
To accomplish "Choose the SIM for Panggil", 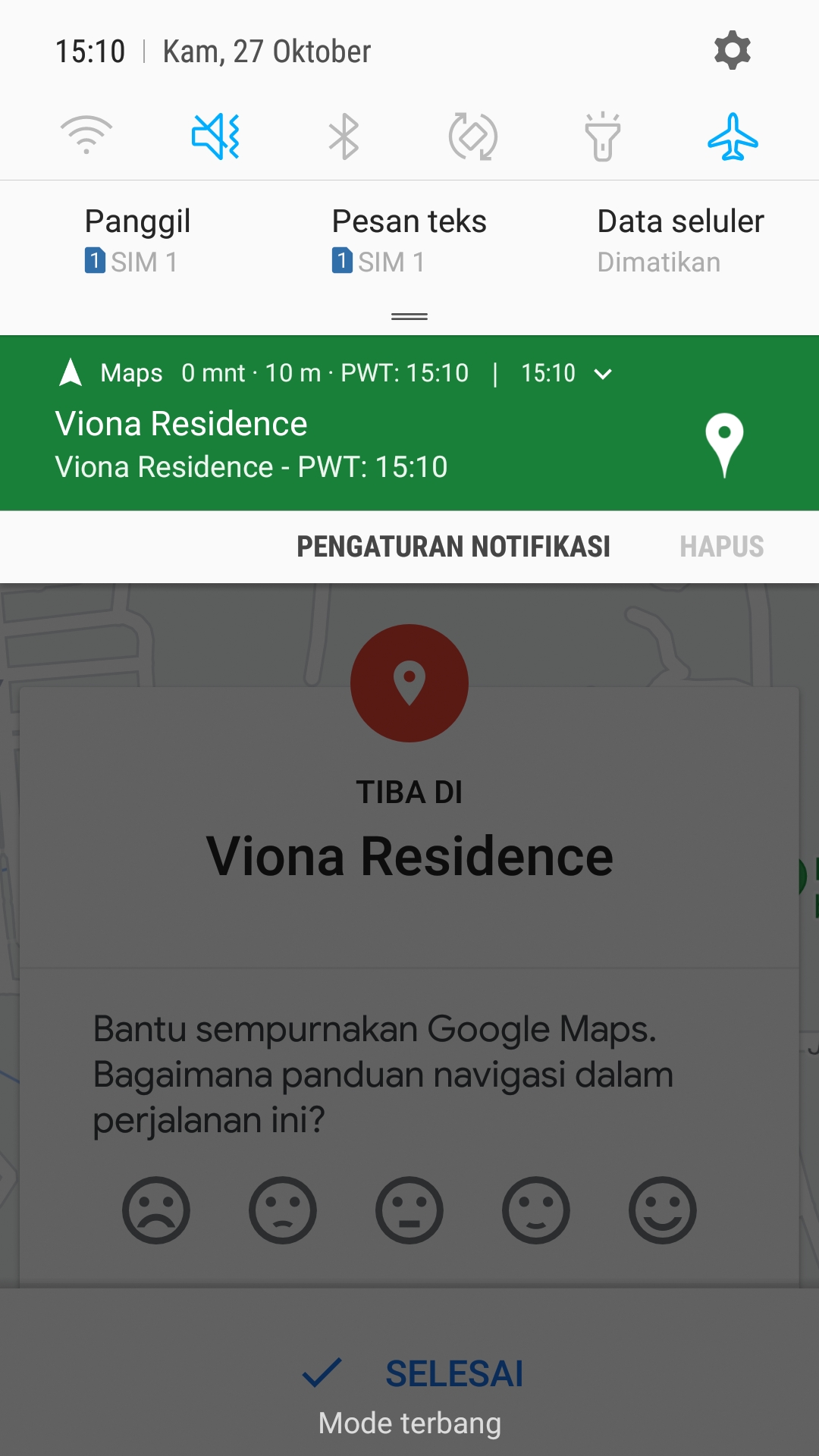I will [x=137, y=240].
